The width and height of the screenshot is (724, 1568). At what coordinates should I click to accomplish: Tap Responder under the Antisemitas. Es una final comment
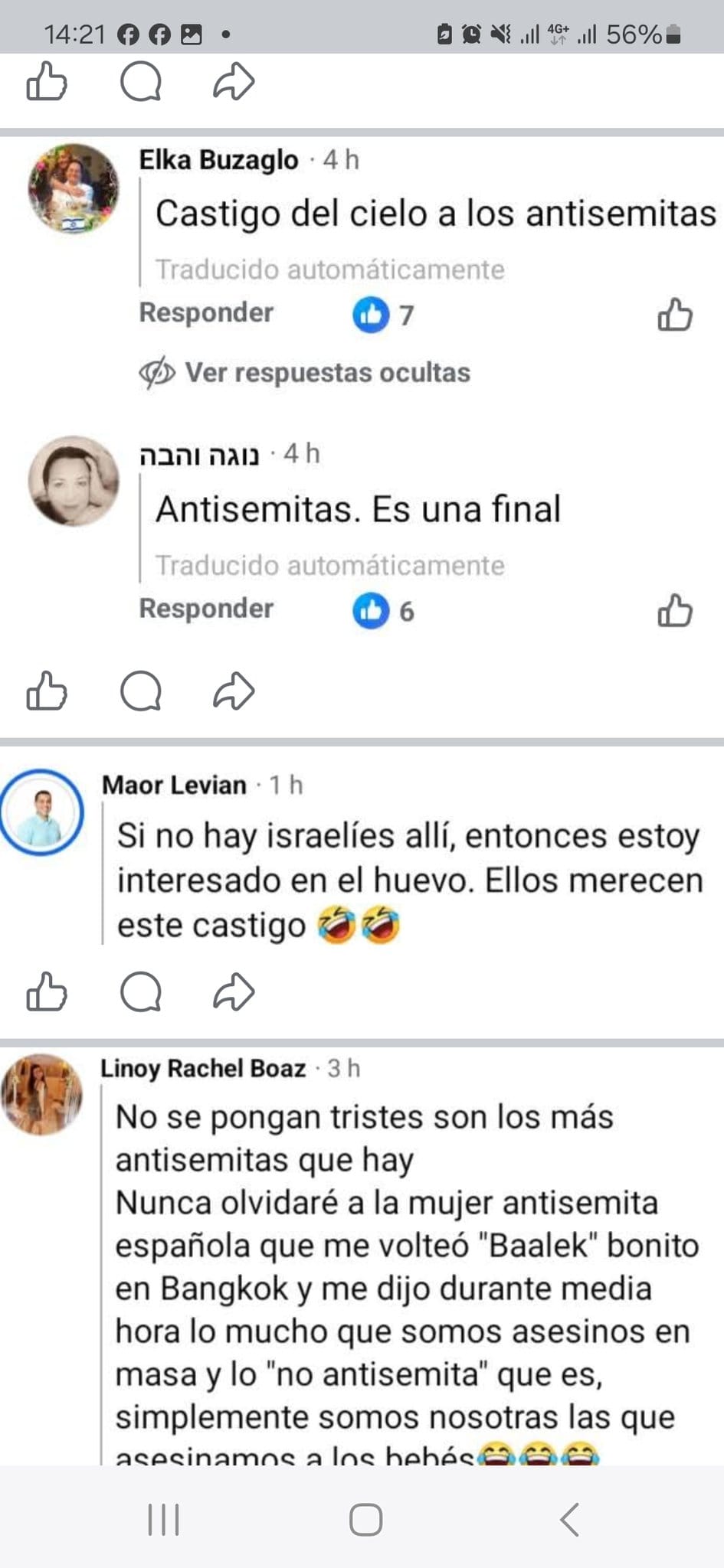[x=206, y=609]
